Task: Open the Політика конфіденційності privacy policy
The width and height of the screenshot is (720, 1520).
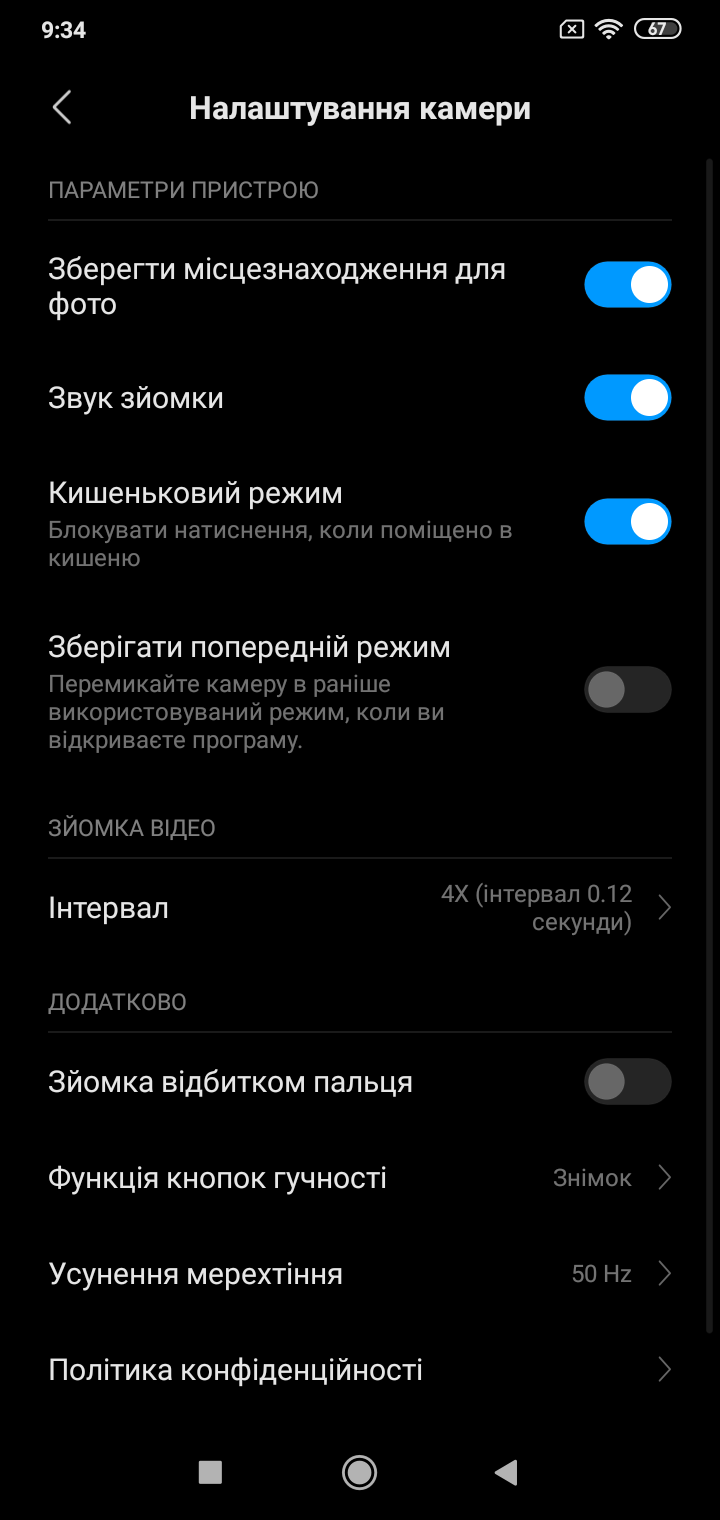Action: tap(360, 1369)
